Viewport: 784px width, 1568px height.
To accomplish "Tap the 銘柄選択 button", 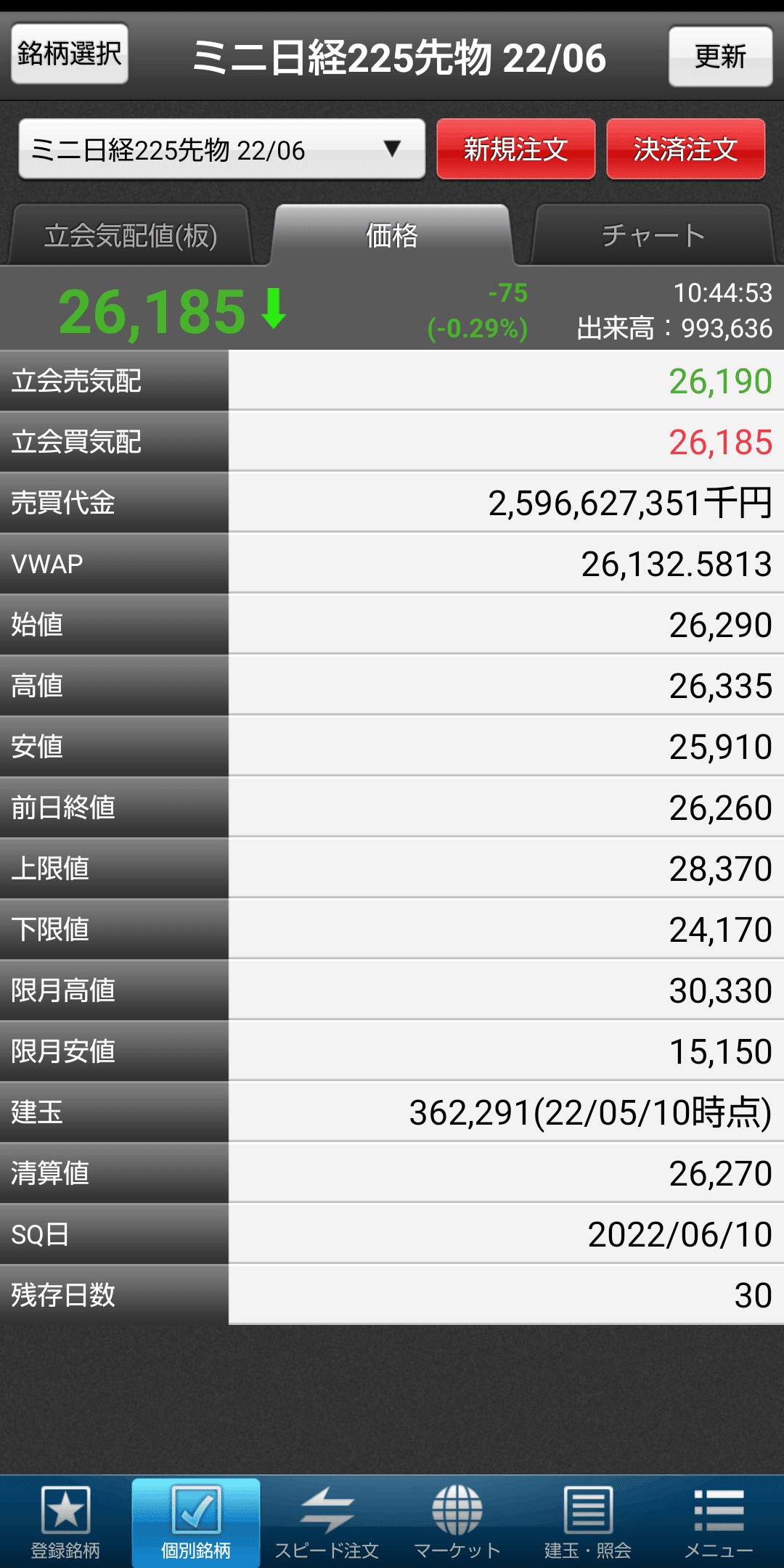I will (x=70, y=54).
